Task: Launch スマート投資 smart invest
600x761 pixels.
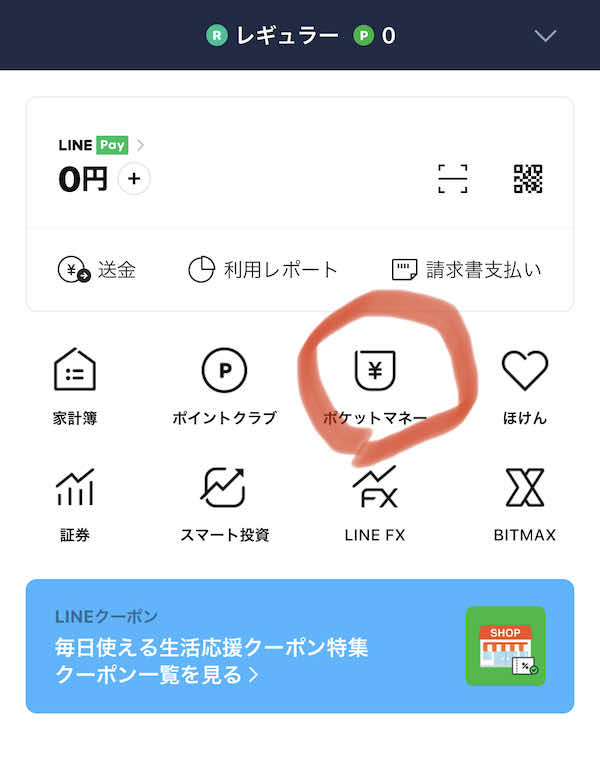Action: tap(224, 503)
